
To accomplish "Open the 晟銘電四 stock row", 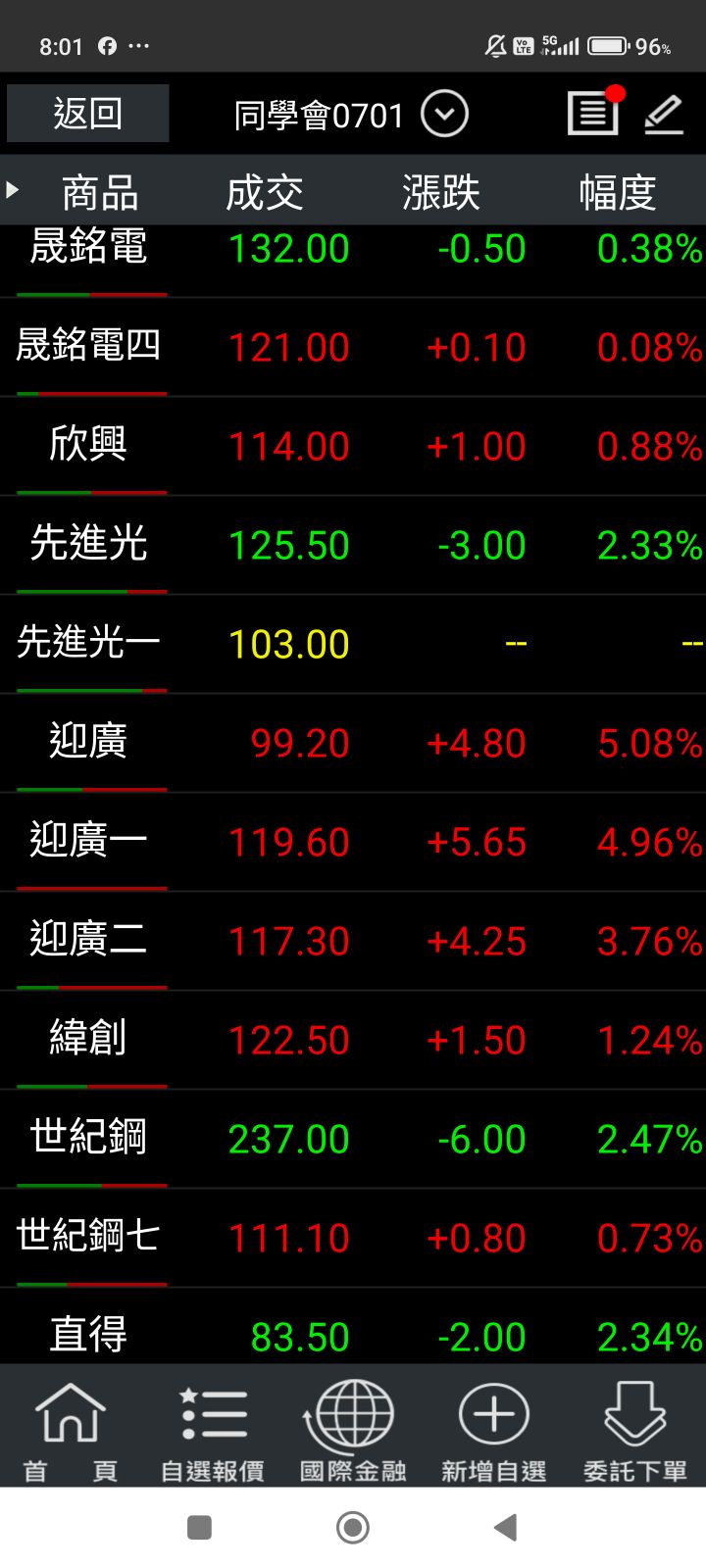I will [353, 347].
